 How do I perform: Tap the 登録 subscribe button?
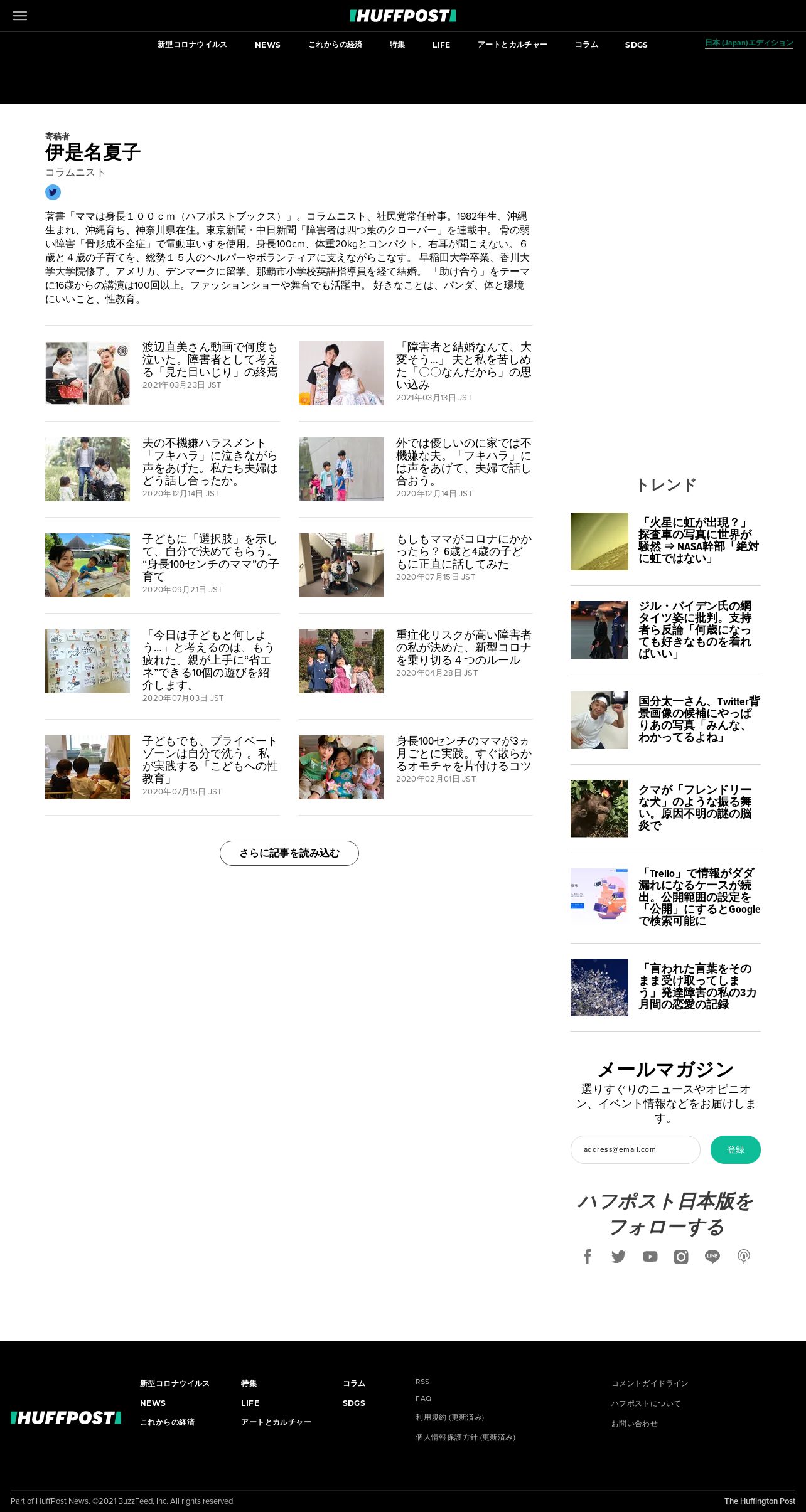[736, 1149]
